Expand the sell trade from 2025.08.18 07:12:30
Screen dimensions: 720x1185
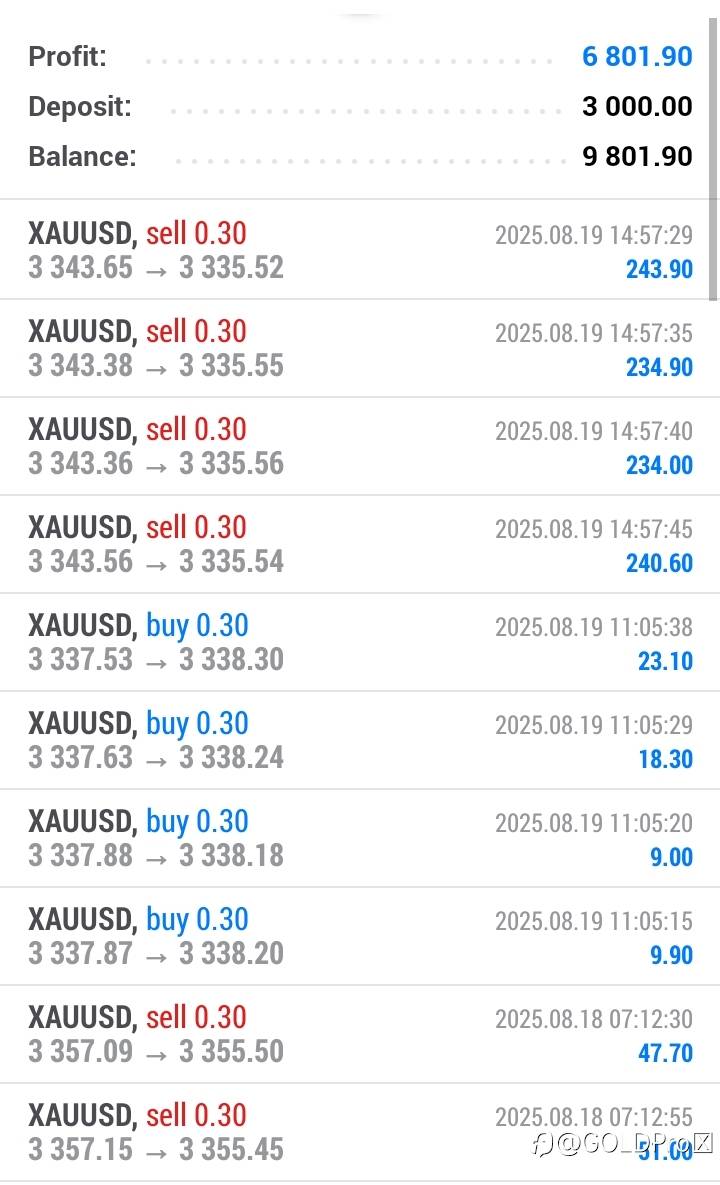pos(360,1034)
